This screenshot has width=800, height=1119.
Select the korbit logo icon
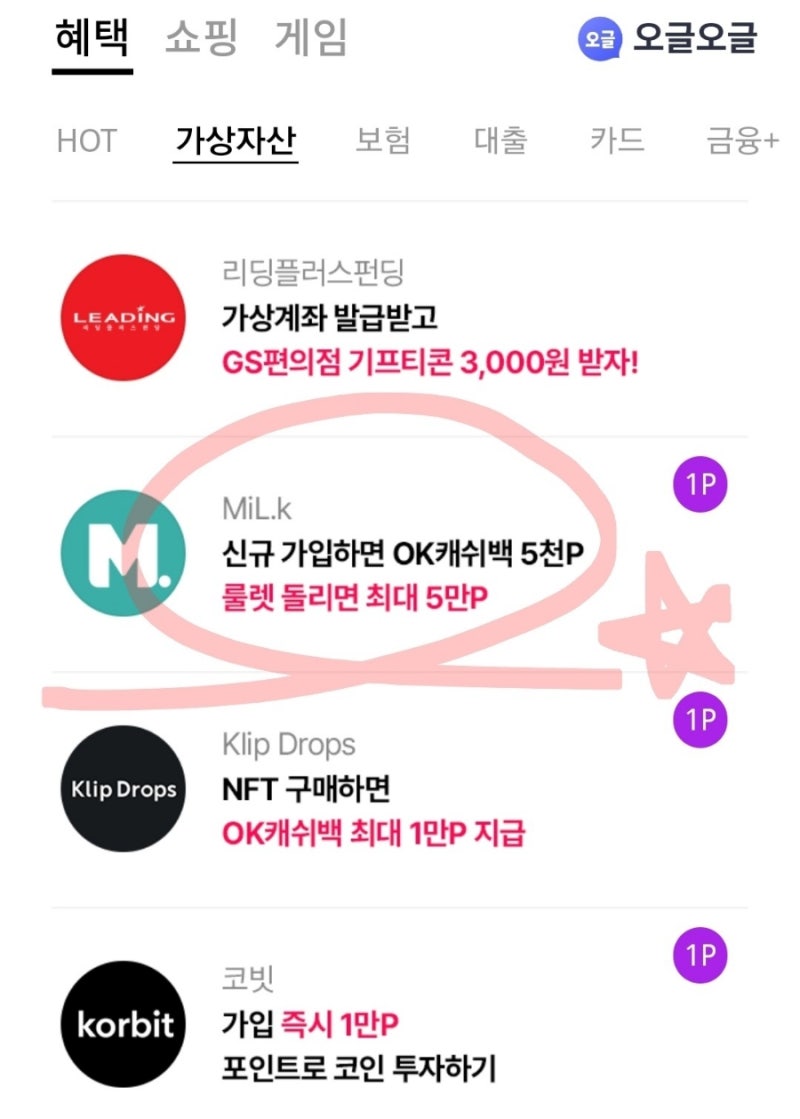(122, 1024)
